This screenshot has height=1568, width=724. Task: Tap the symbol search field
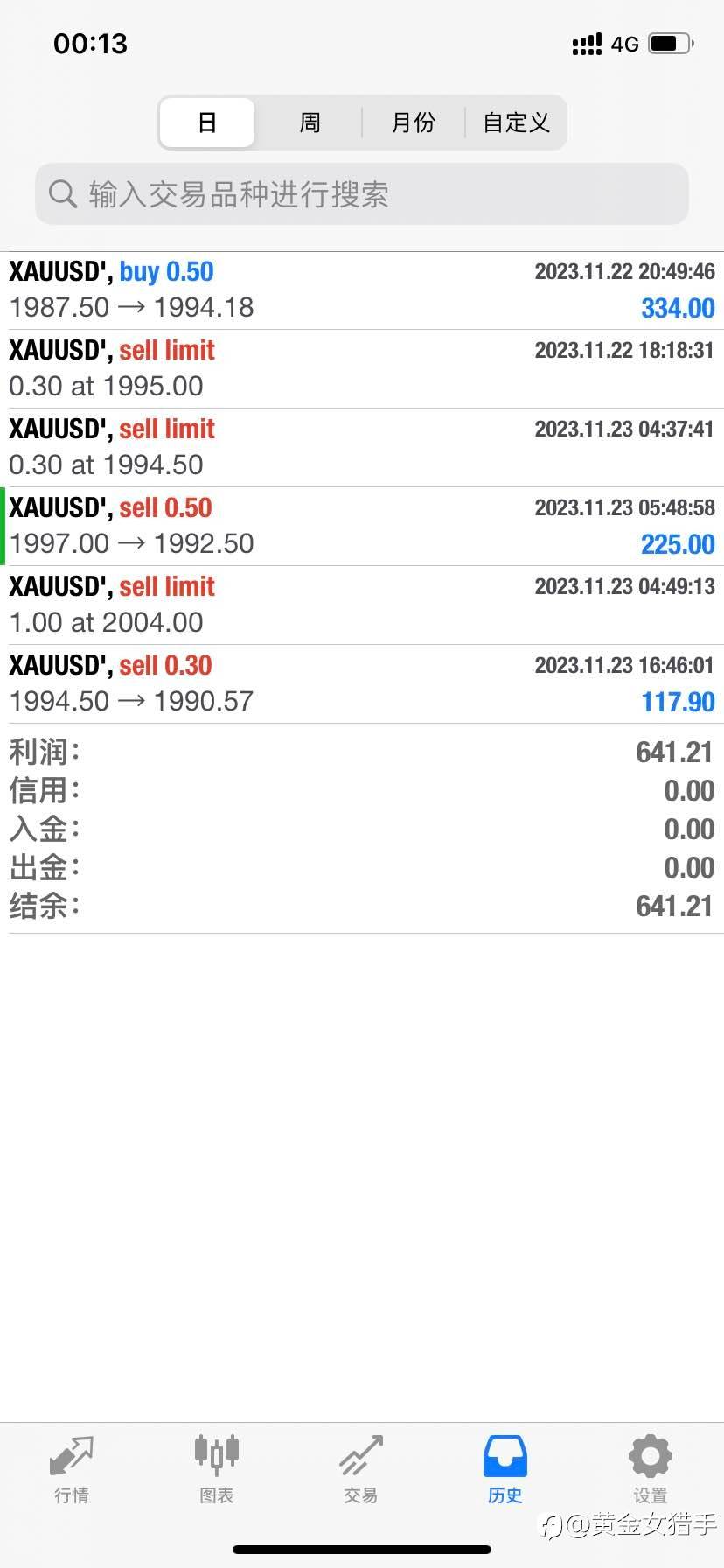(x=362, y=194)
